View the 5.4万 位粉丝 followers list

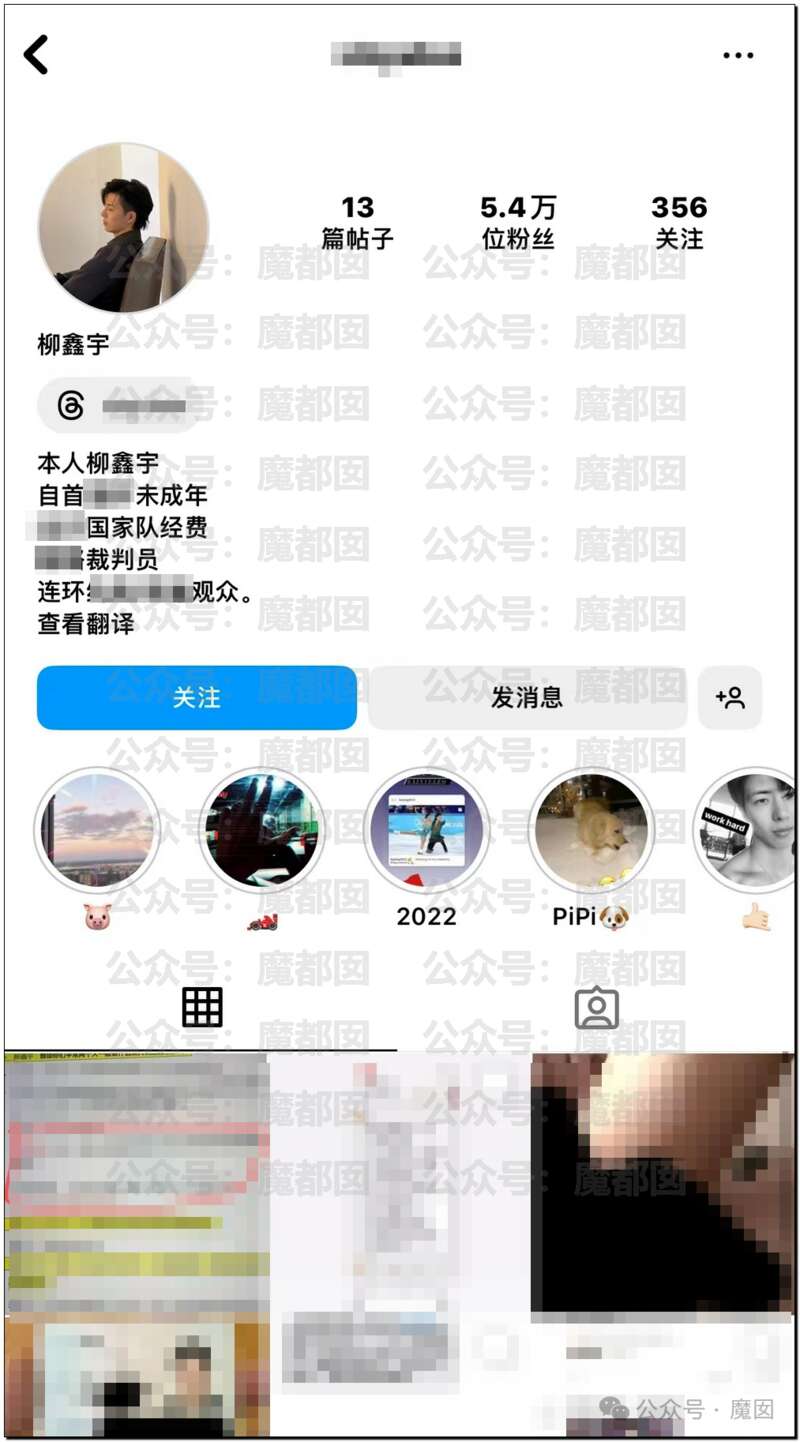point(518,222)
